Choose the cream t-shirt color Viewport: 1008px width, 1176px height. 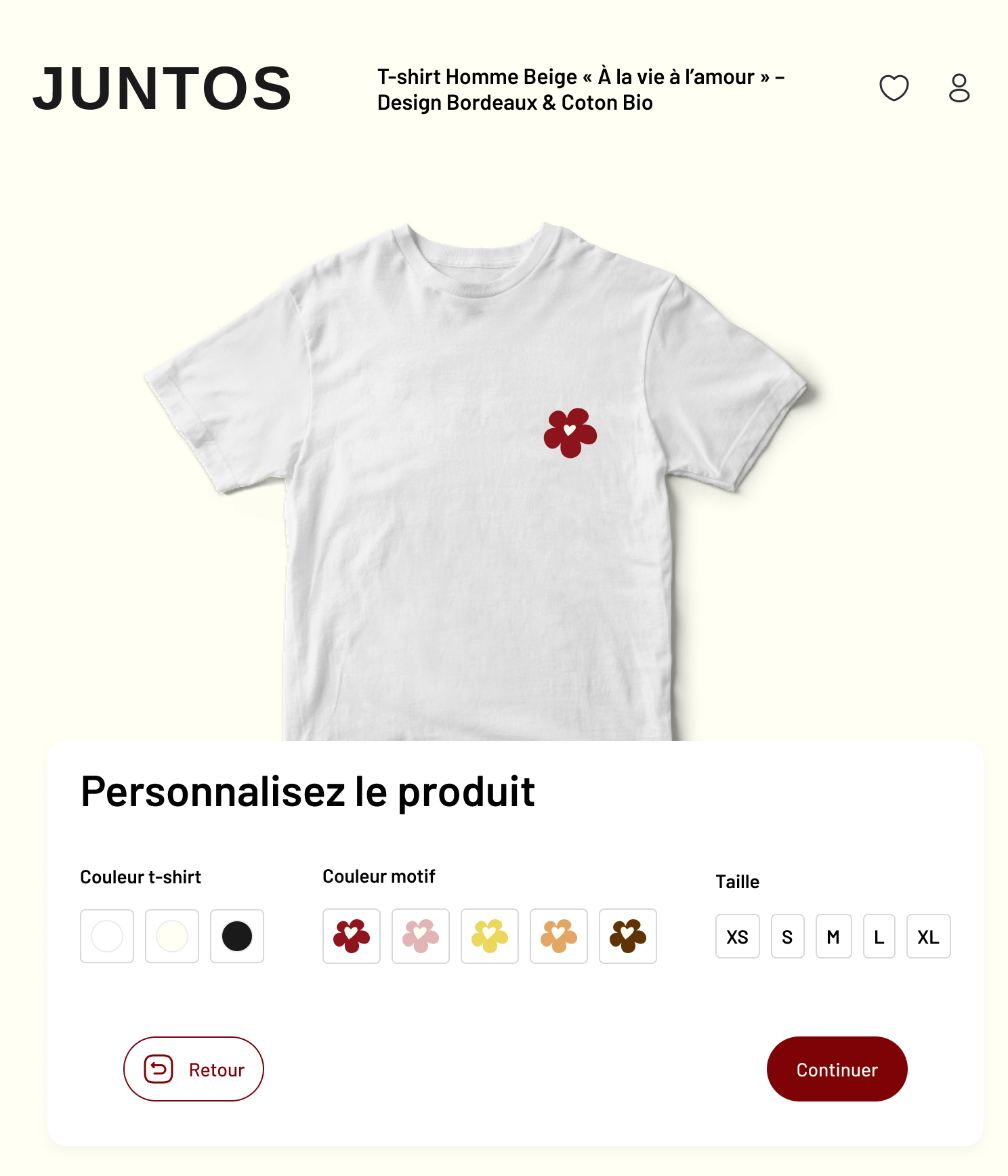(x=172, y=936)
